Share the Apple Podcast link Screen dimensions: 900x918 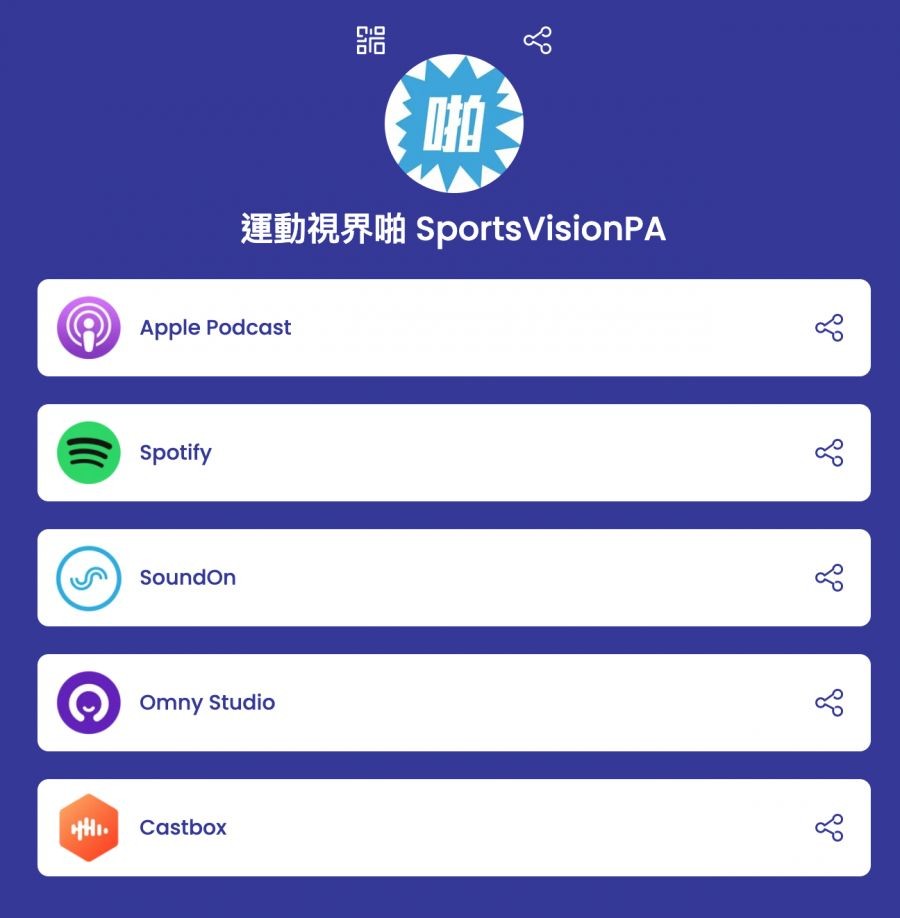(829, 328)
